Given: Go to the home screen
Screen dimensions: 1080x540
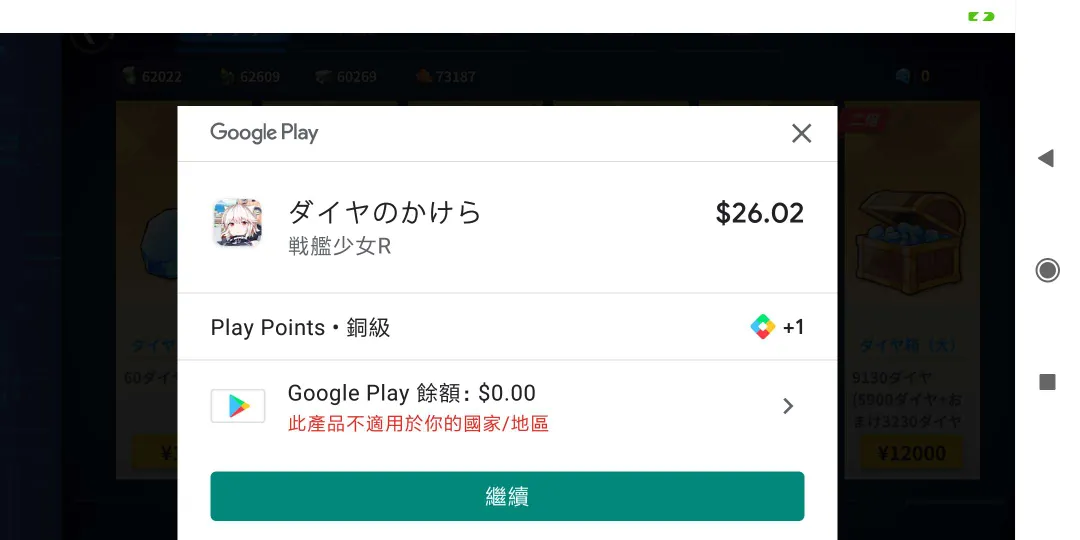Looking at the screenshot, I should tap(1047, 270).
